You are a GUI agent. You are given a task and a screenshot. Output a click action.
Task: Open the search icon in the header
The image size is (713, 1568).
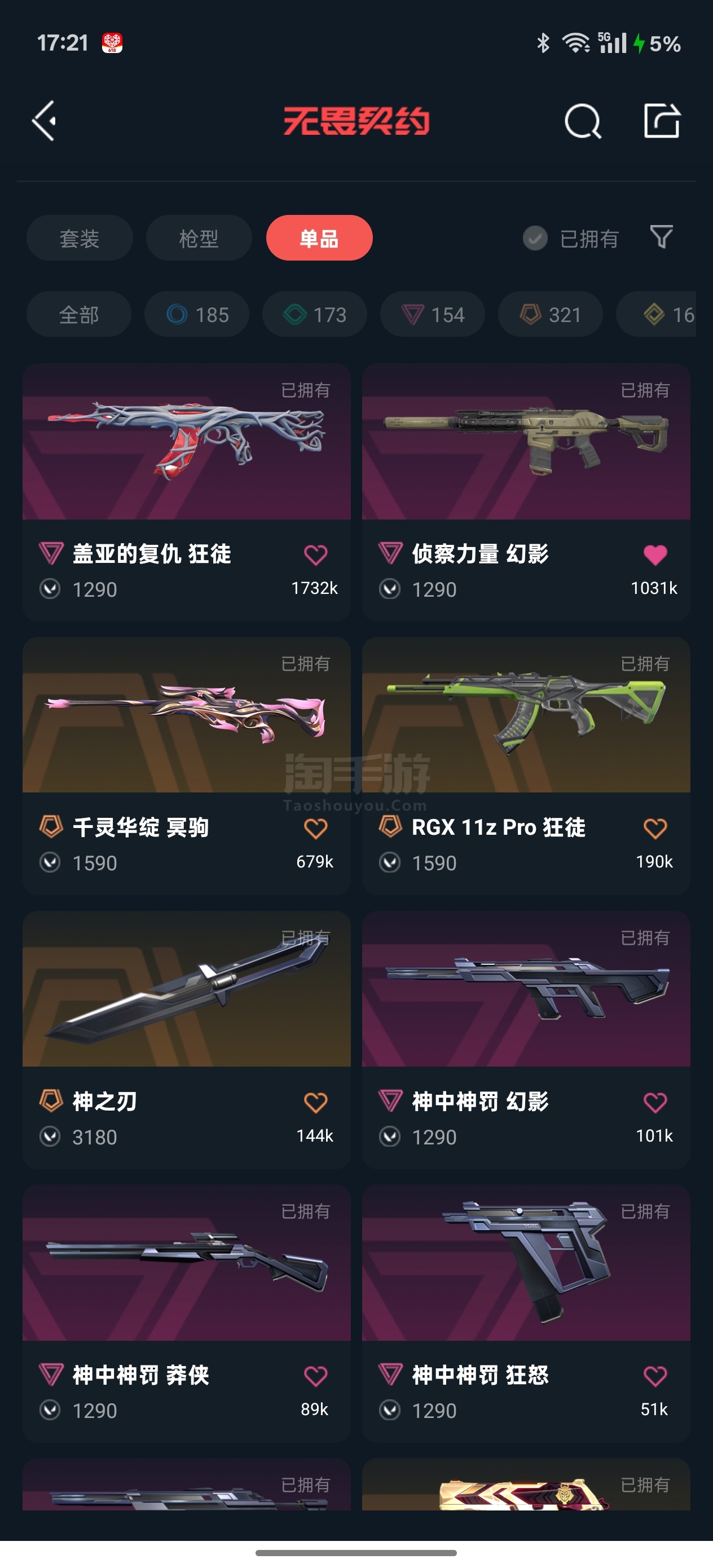pos(583,121)
